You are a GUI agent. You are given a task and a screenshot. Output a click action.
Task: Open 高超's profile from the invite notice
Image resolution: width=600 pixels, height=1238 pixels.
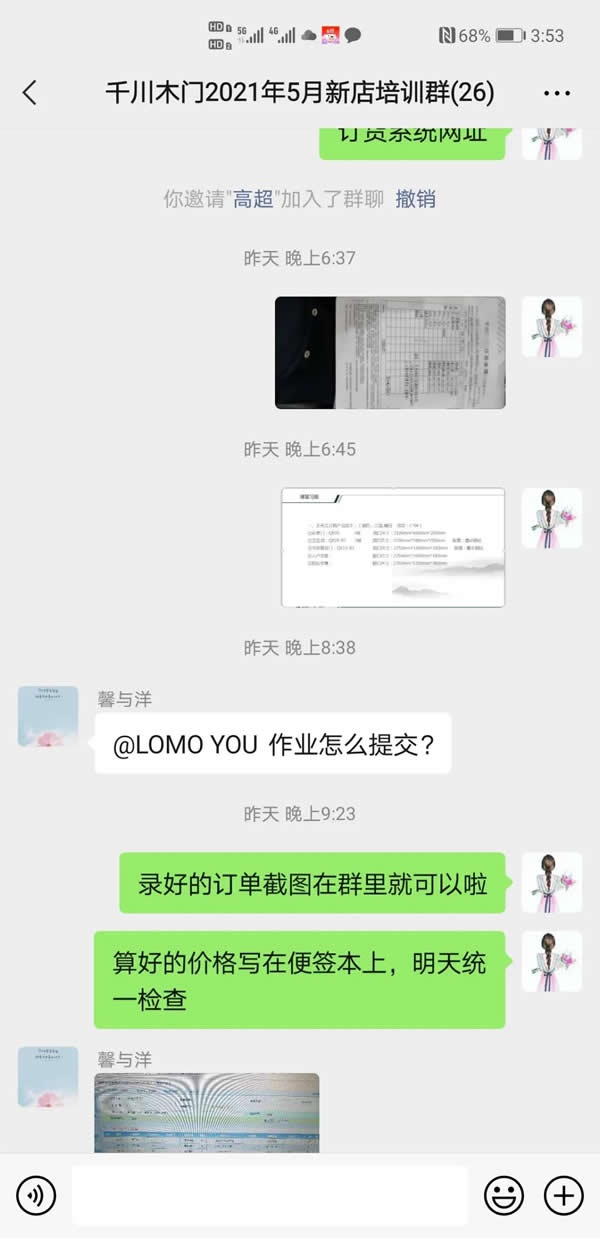(253, 199)
